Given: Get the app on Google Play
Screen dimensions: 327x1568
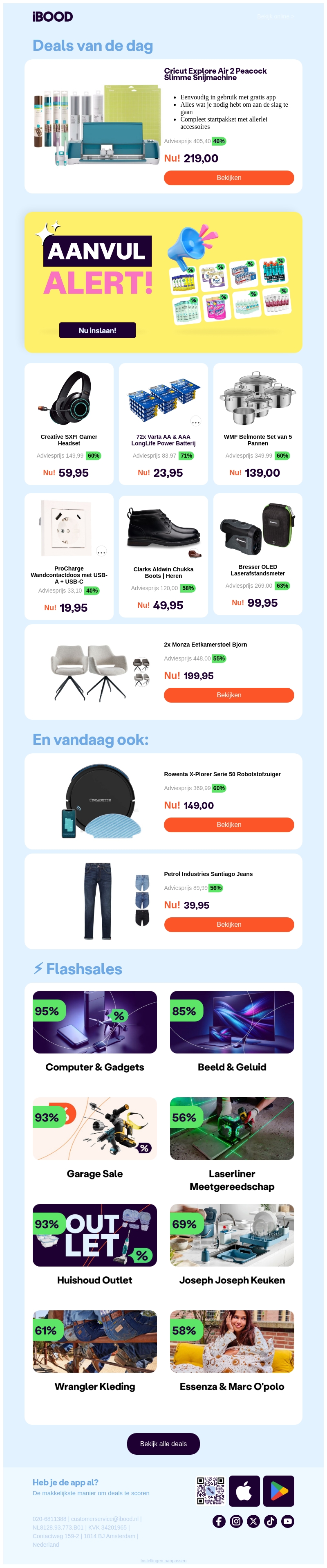Looking at the screenshot, I should [279, 1491].
